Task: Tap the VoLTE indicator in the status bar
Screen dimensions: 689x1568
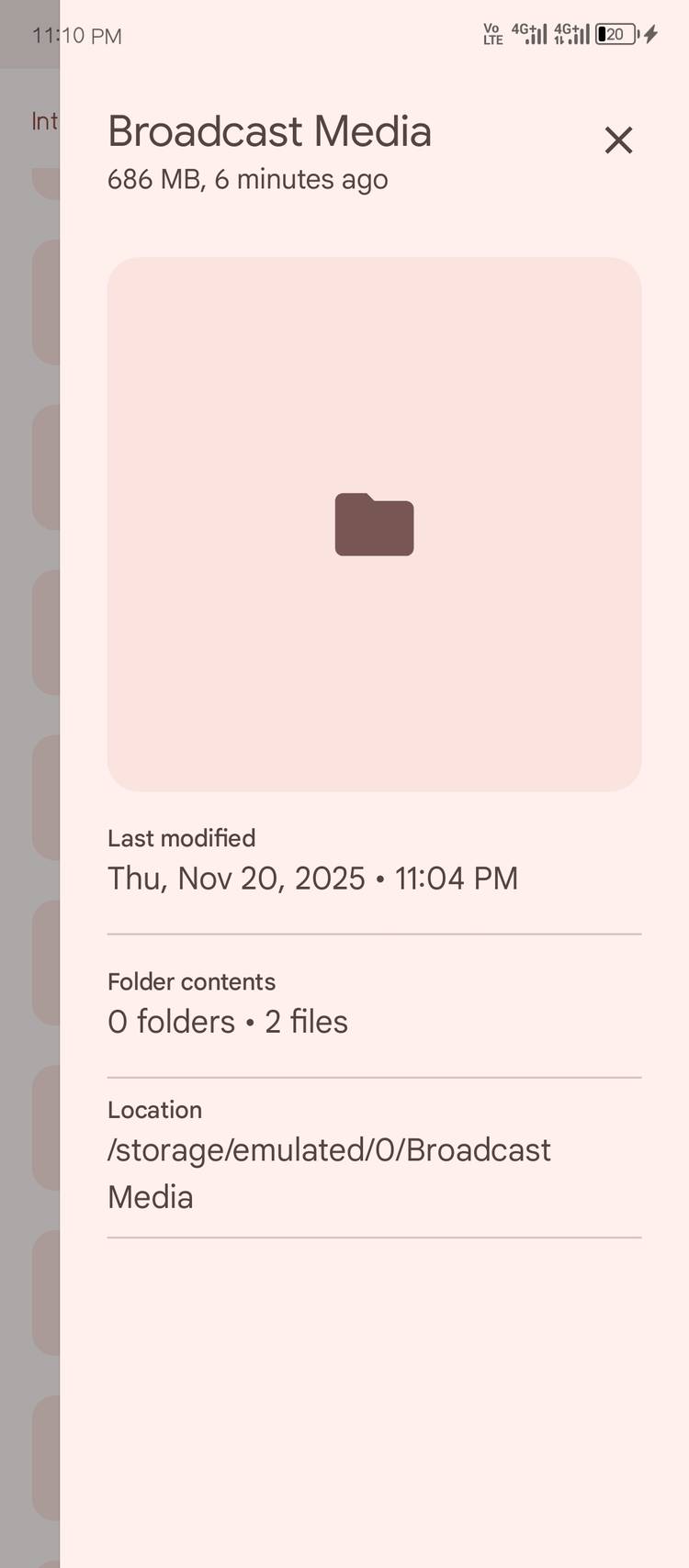Action: pyautogui.click(x=491, y=34)
